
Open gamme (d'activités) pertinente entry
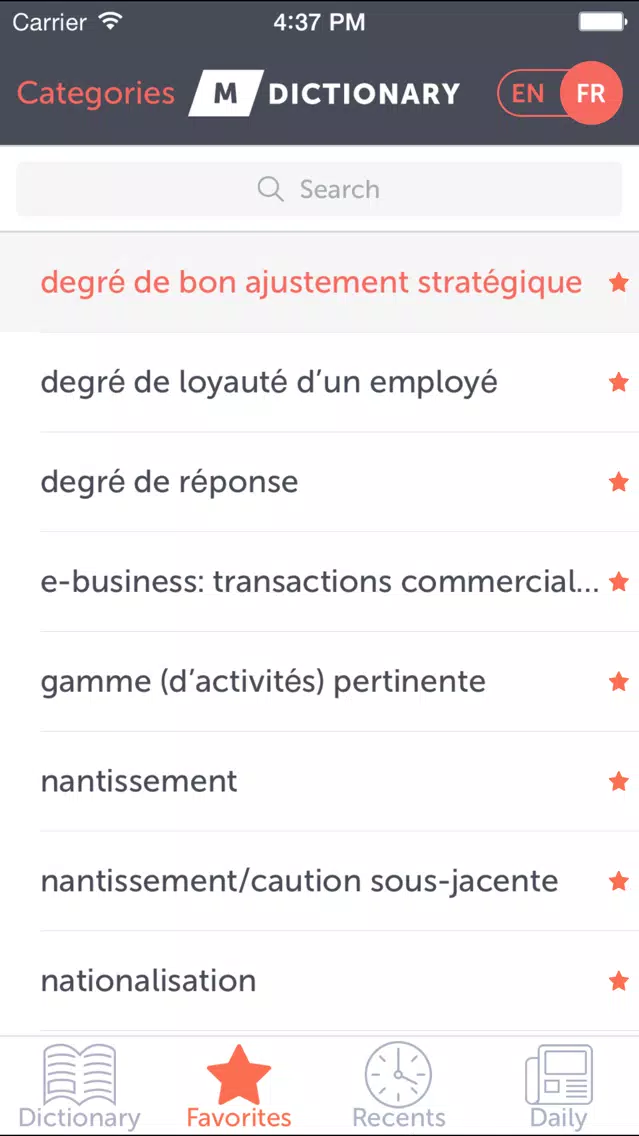(x=320, y=682)
